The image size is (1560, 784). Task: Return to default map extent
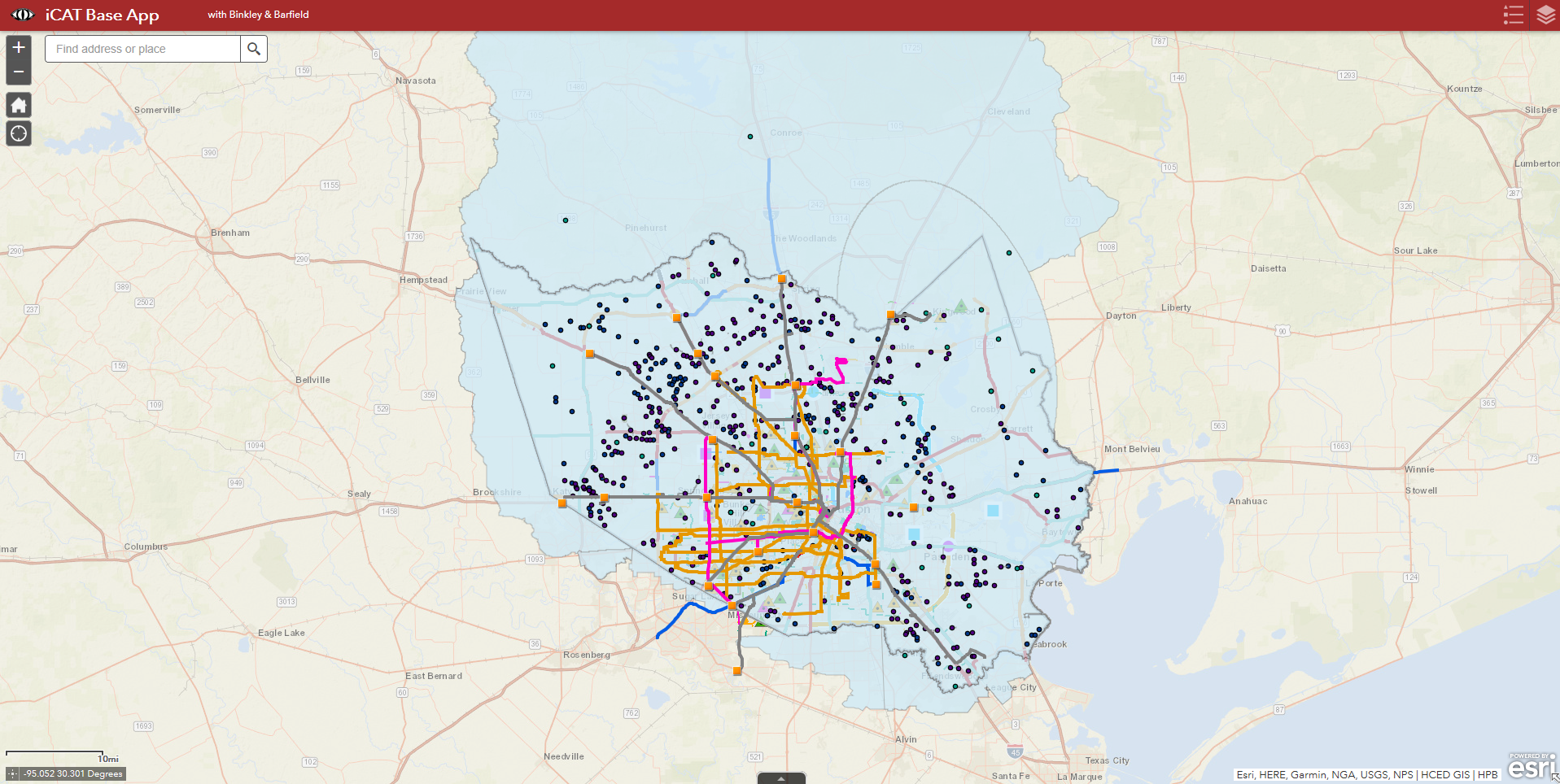(19, 105)
